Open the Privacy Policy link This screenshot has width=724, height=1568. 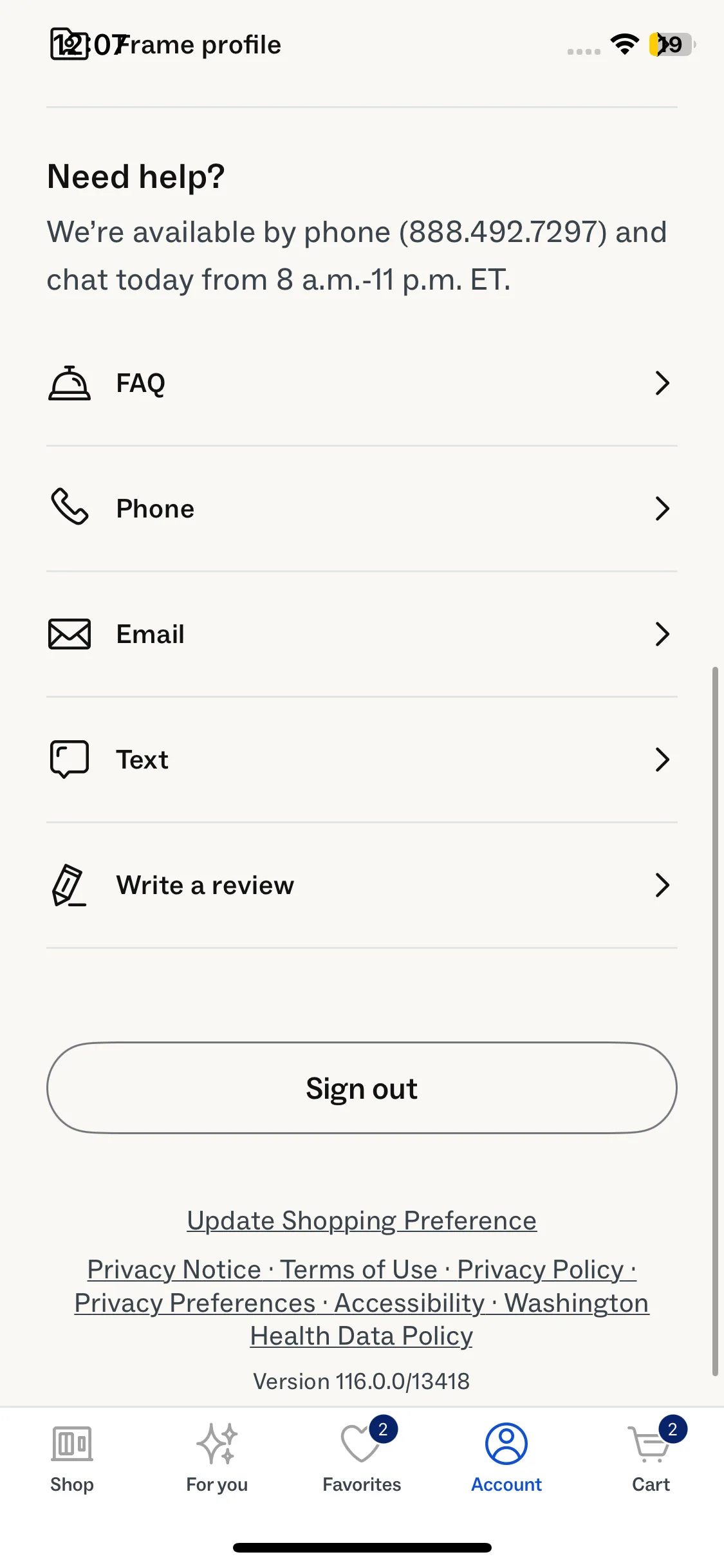click(541, 1270)
